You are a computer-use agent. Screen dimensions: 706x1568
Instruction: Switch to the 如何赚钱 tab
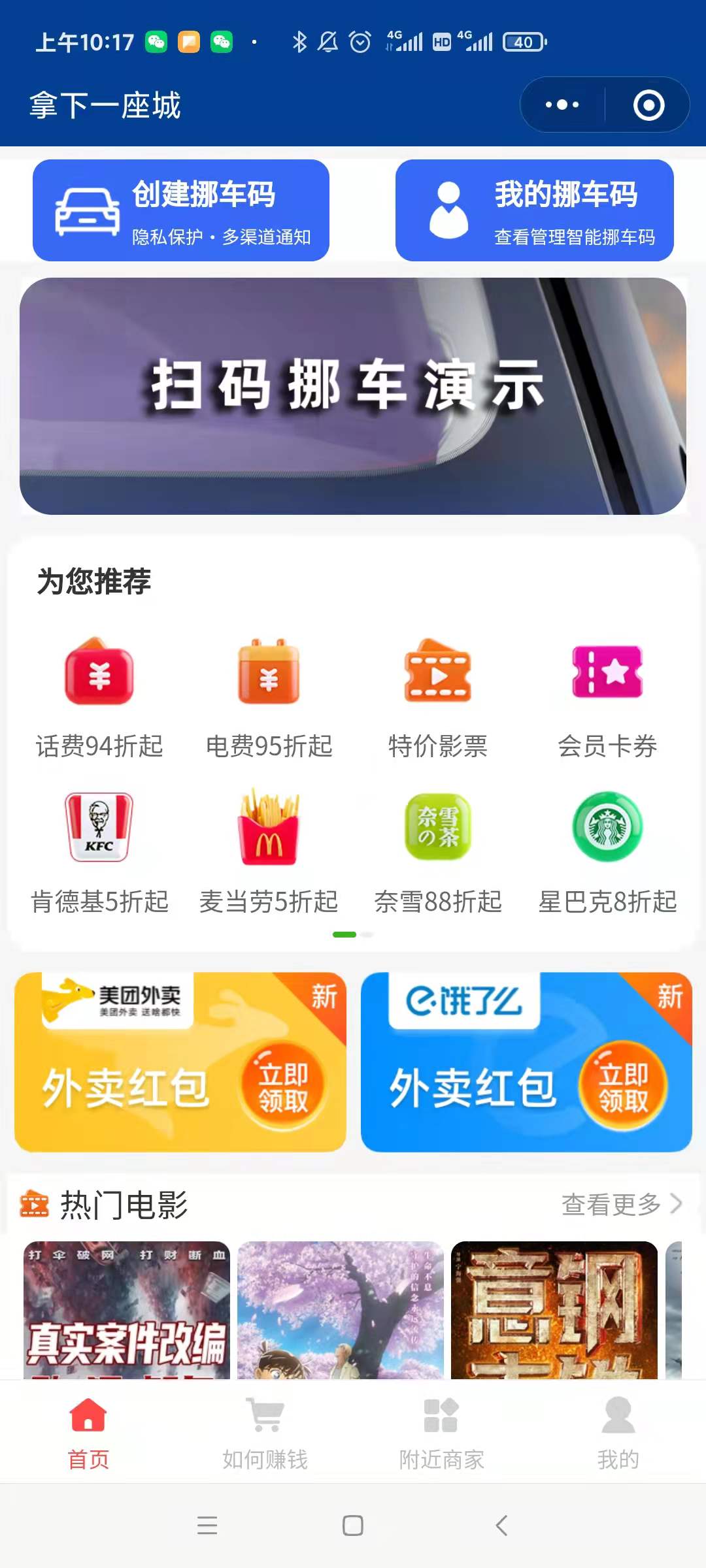[x=265, y=1432]
